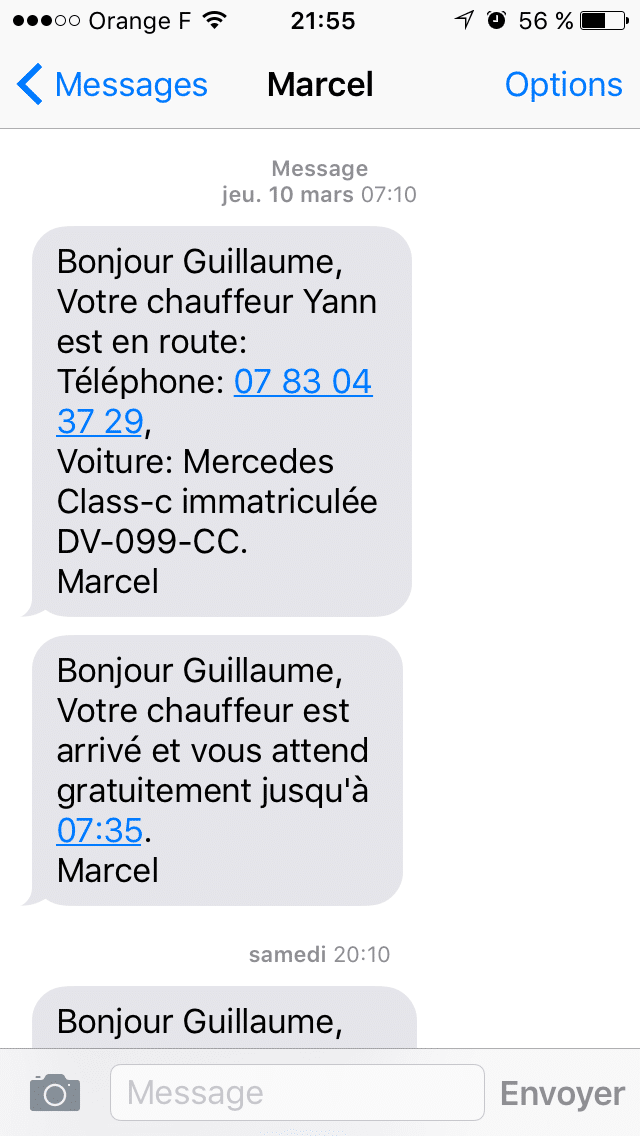Tap the 07:35 time link
This screenshot has width=640, height=1136.
pos(99,829)
